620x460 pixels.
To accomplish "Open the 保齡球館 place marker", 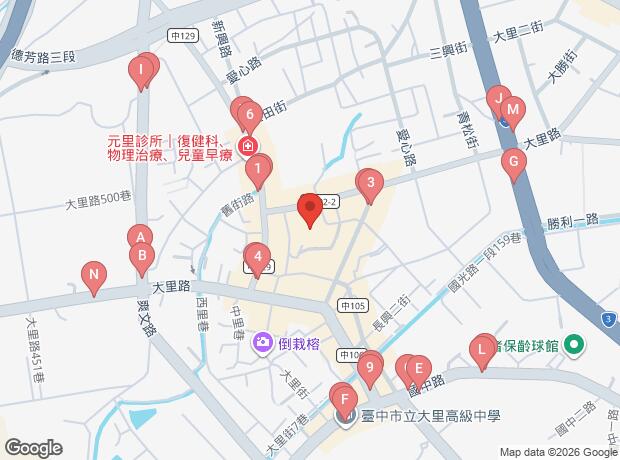I will [x=574, y=348].
